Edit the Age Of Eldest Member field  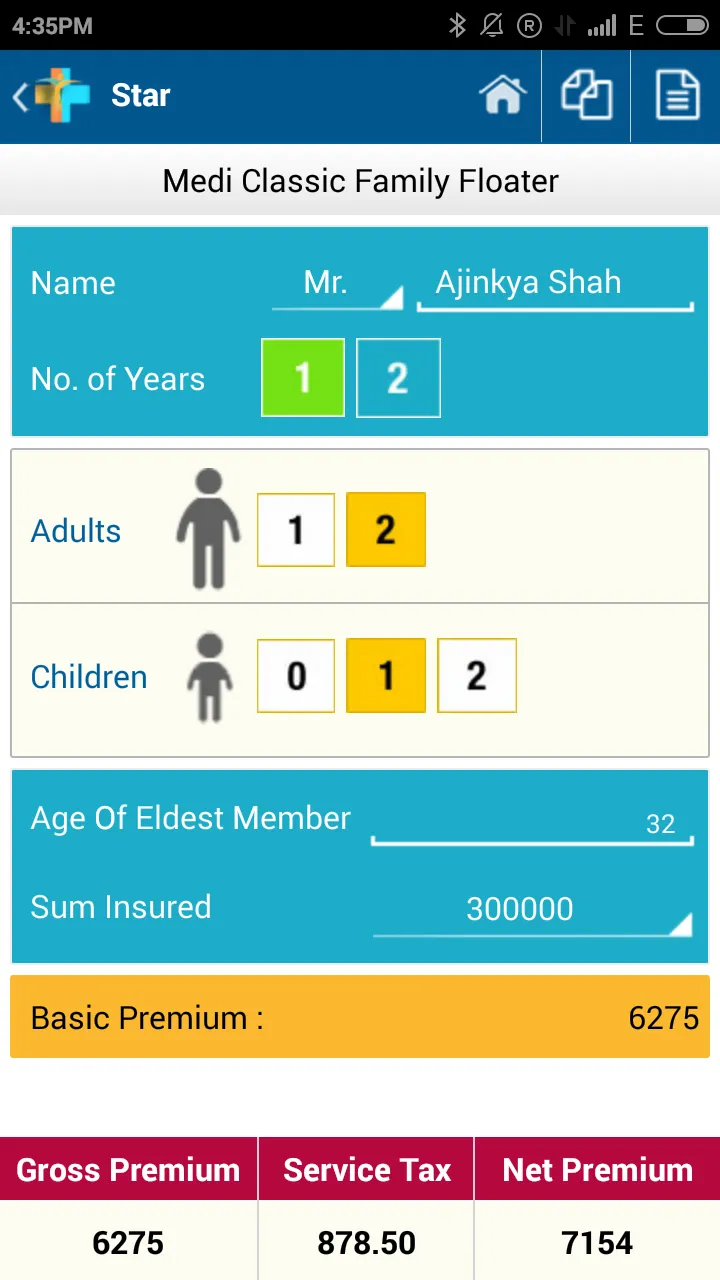pos(532,823)
